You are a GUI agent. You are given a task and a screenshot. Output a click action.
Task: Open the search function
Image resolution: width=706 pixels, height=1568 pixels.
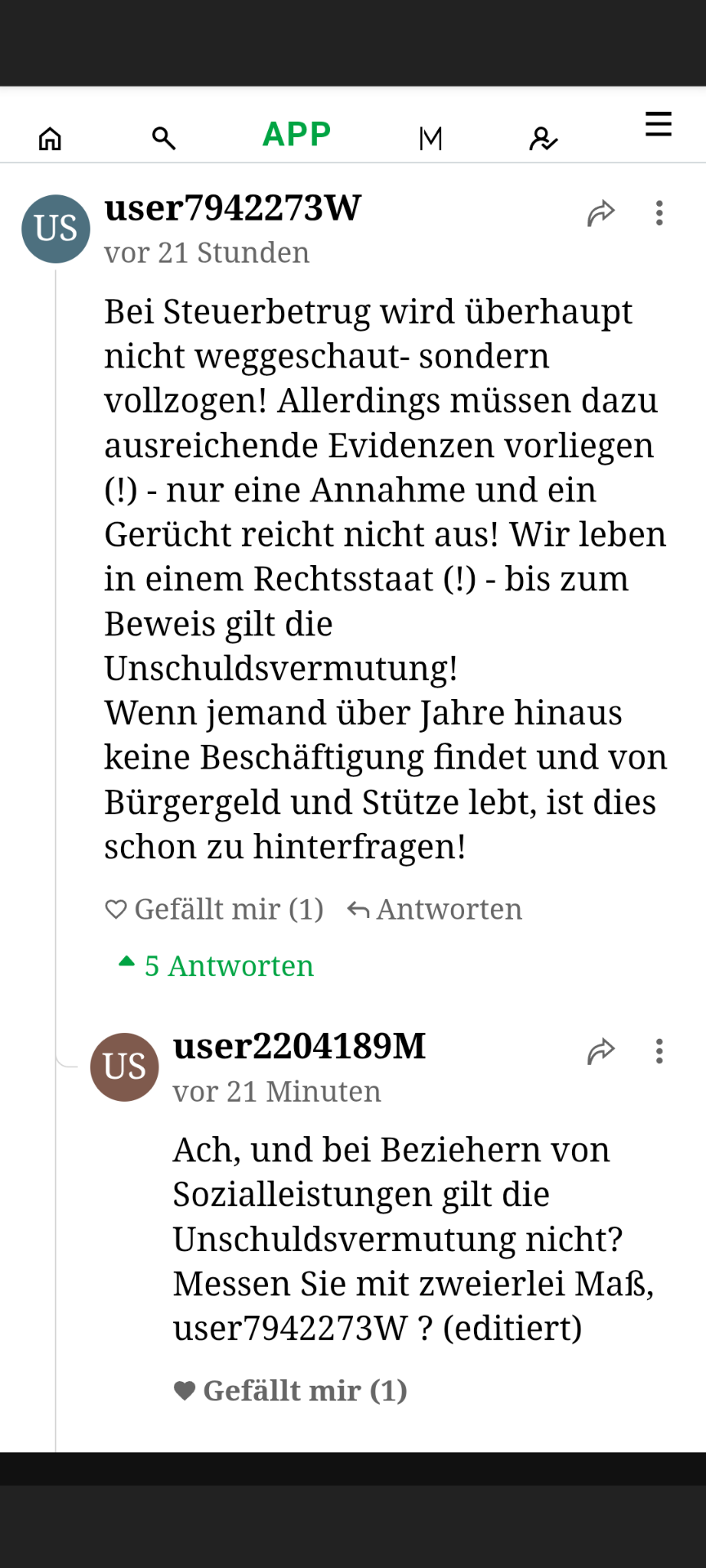tap(163, 139)
